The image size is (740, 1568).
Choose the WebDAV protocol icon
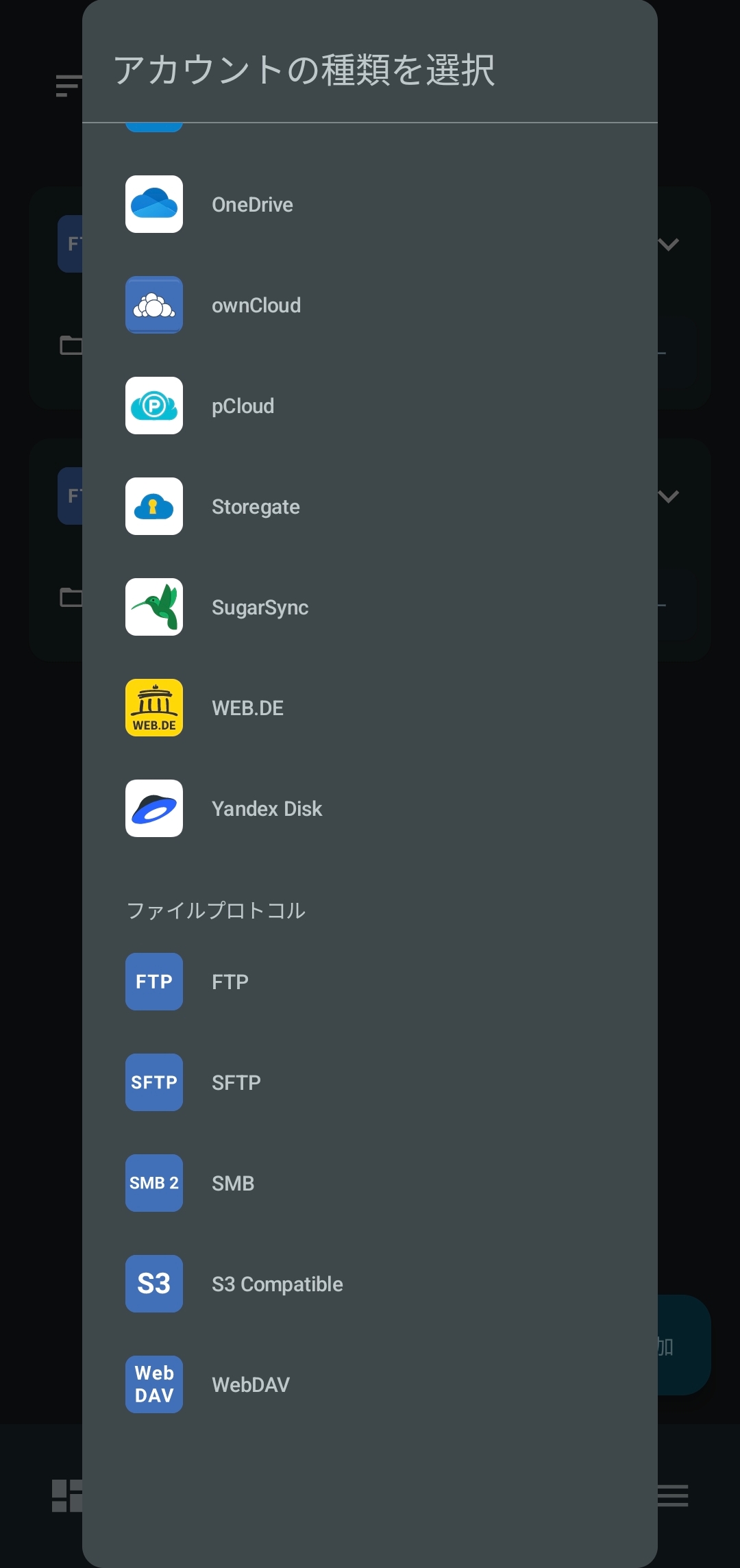153,1384
